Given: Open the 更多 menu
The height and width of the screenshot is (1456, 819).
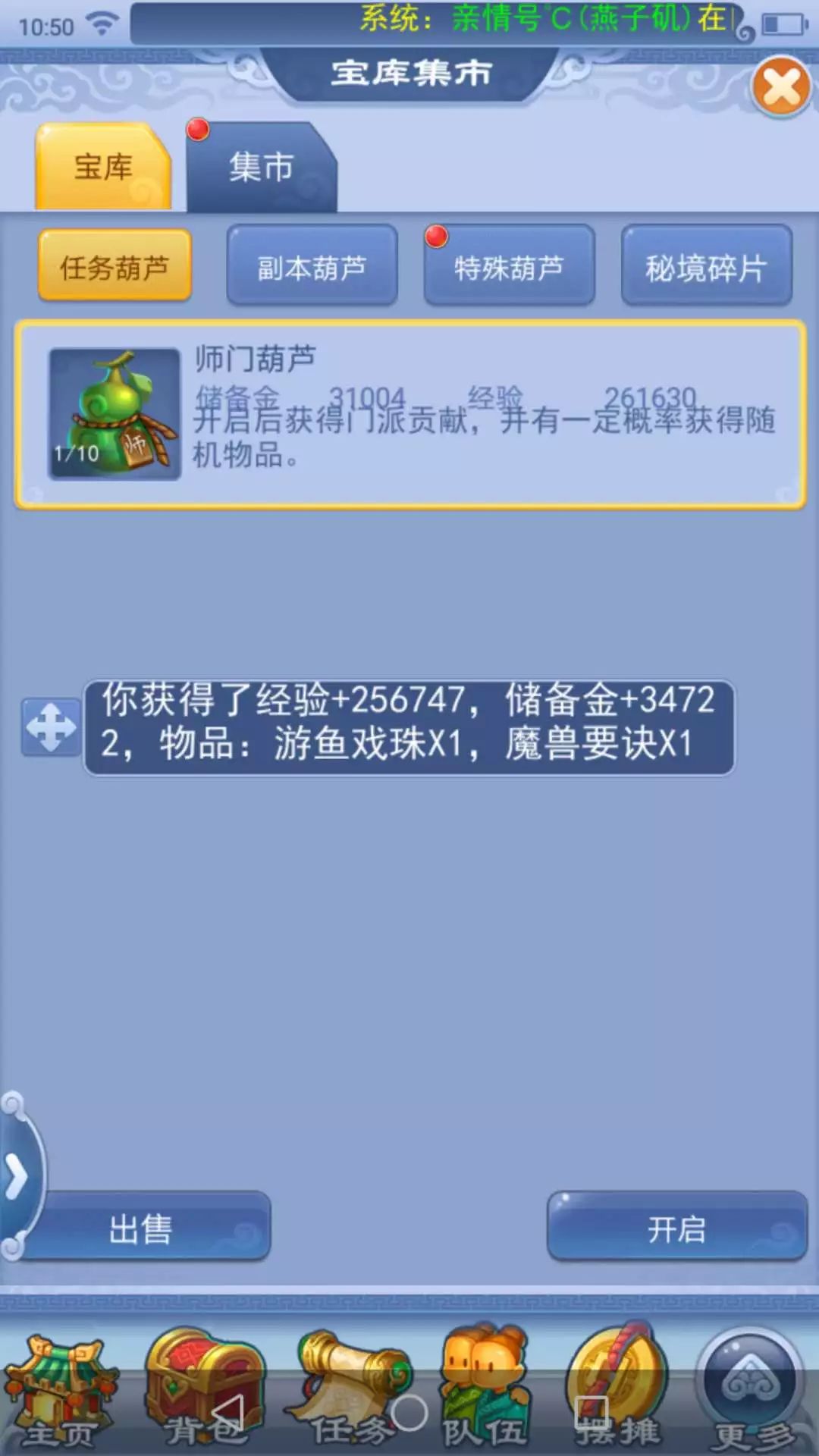Looking at the screenshot, I should tap(751, 1393).
